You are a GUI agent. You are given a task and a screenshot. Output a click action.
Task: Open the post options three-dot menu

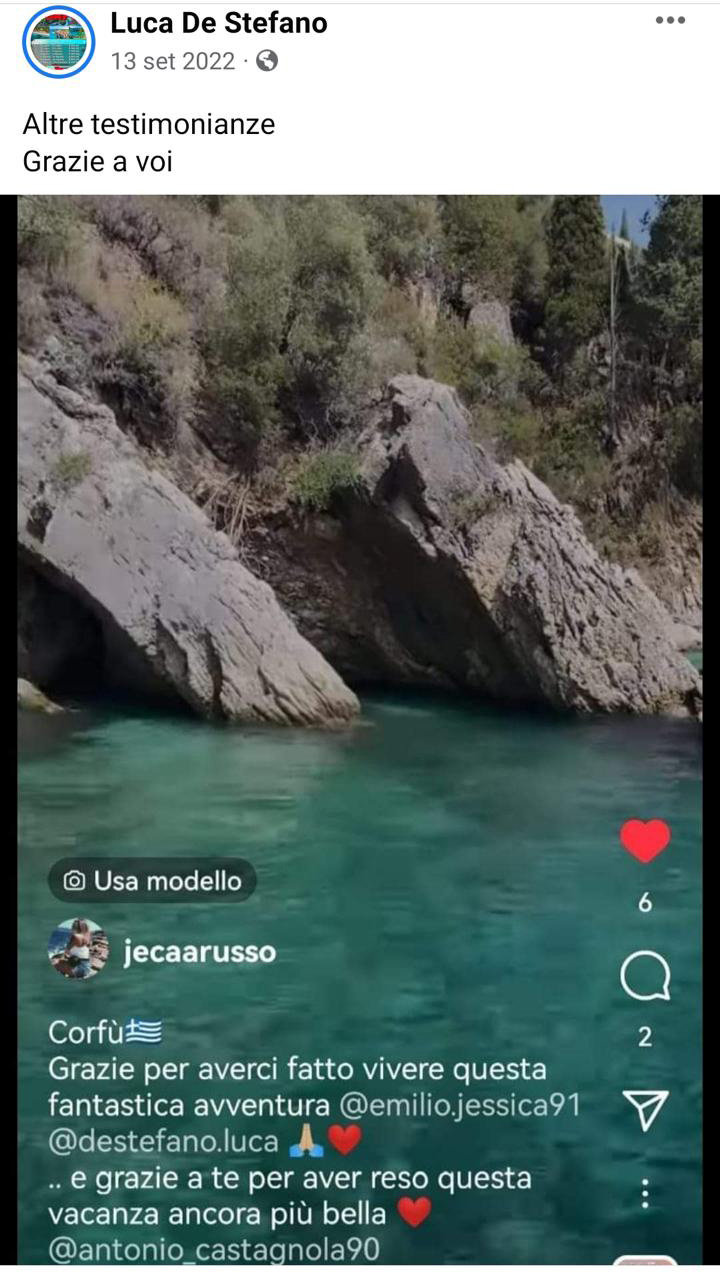click(670, 21)
